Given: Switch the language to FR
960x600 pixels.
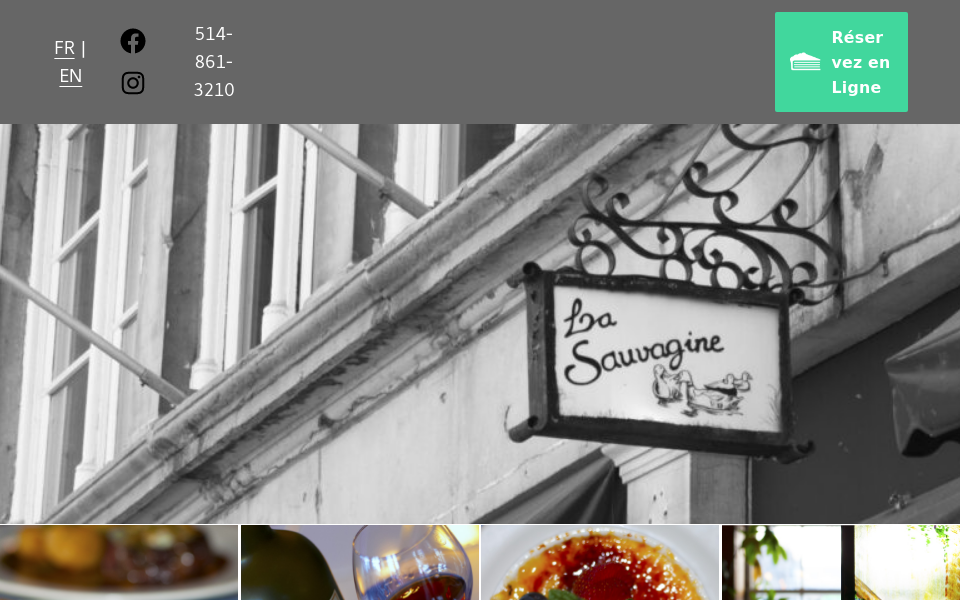Looking at the screenshot, I should (x=64, y=48).
